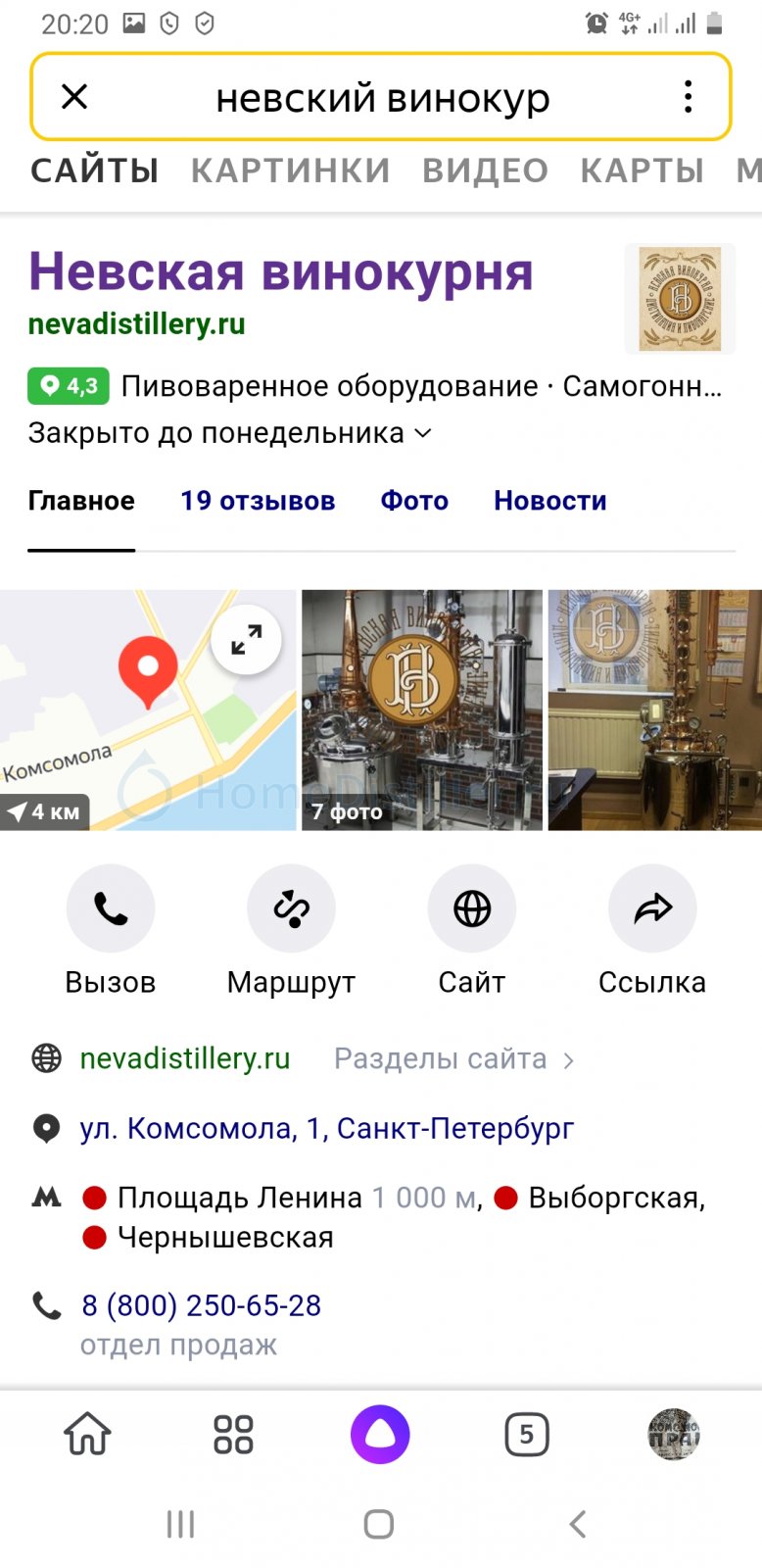This screenshot has width=762, height=1568.
Task: Call 8 (800) 250-65-28
Action: (202, 1305)
